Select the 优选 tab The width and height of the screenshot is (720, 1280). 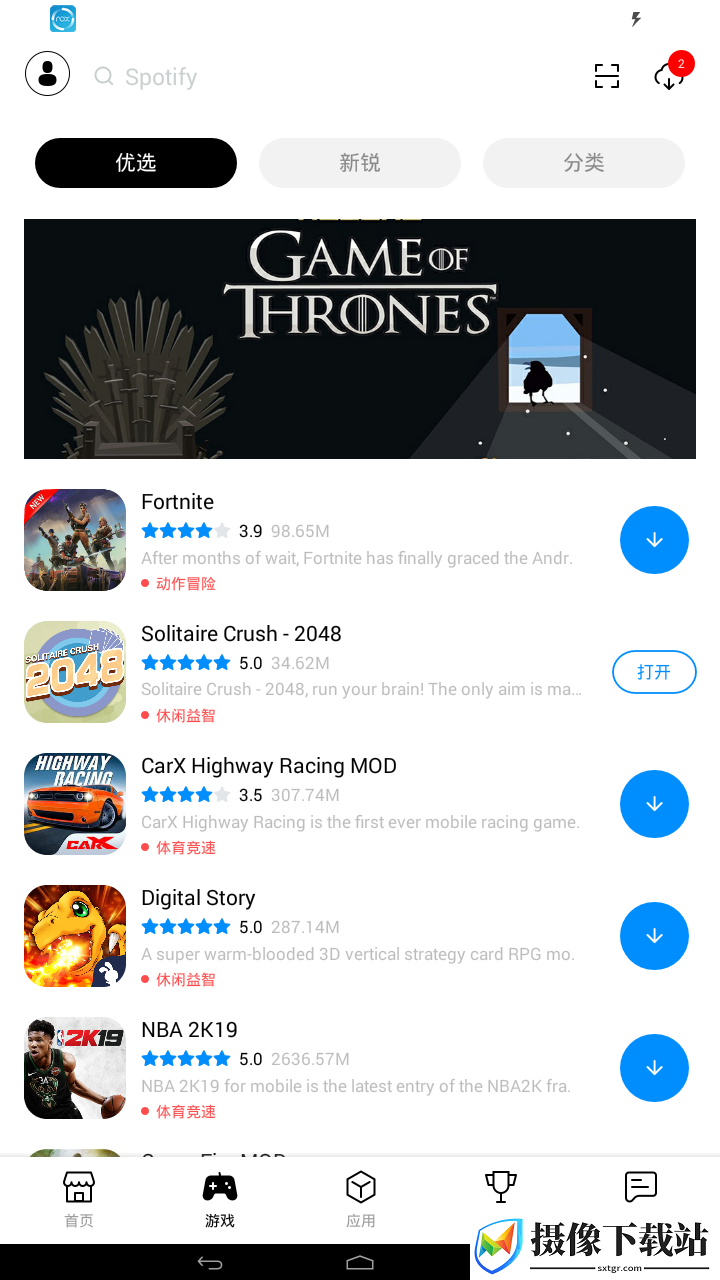pos(136,163)
